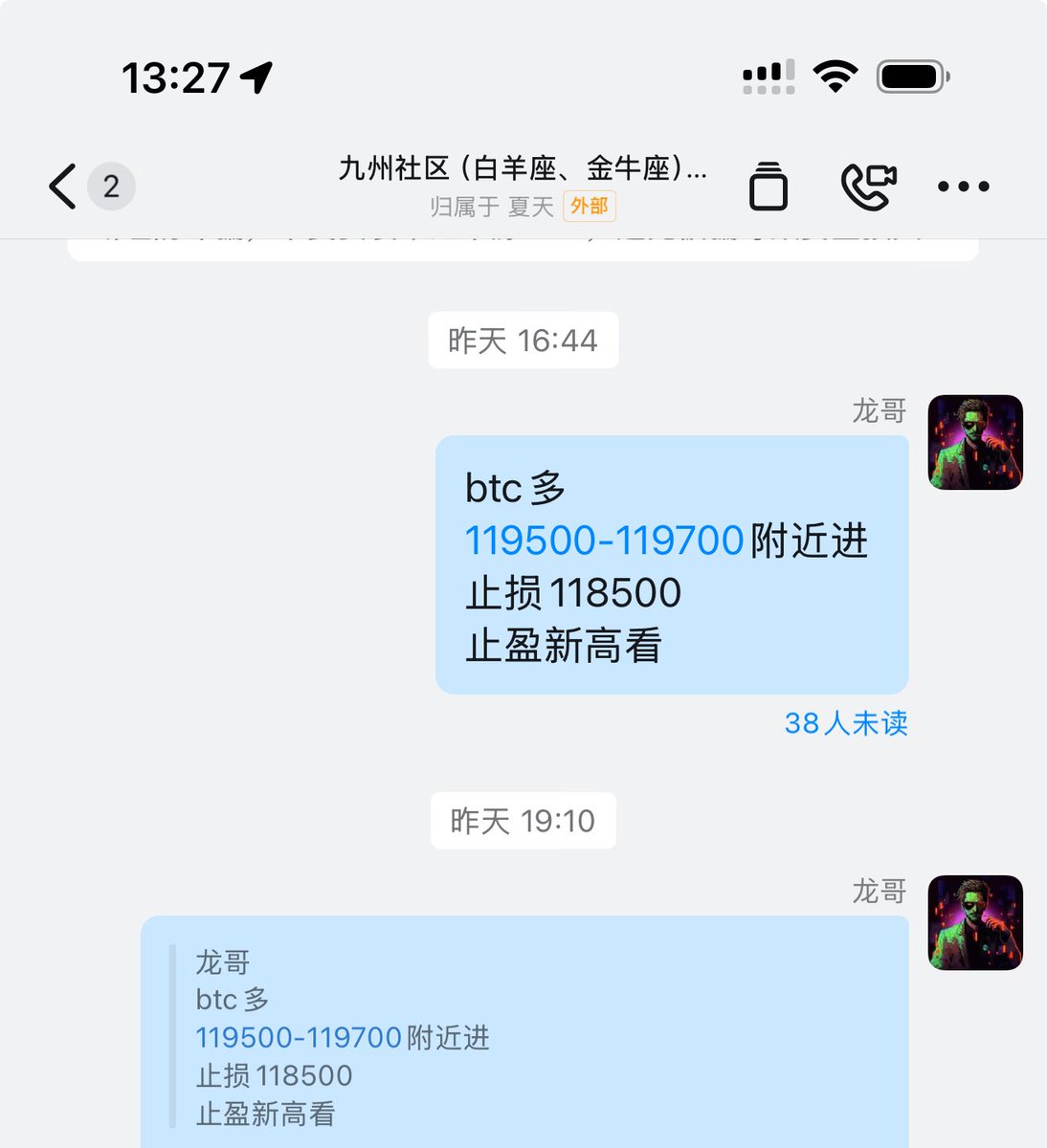Go back to the chat list

coord(65,186)
